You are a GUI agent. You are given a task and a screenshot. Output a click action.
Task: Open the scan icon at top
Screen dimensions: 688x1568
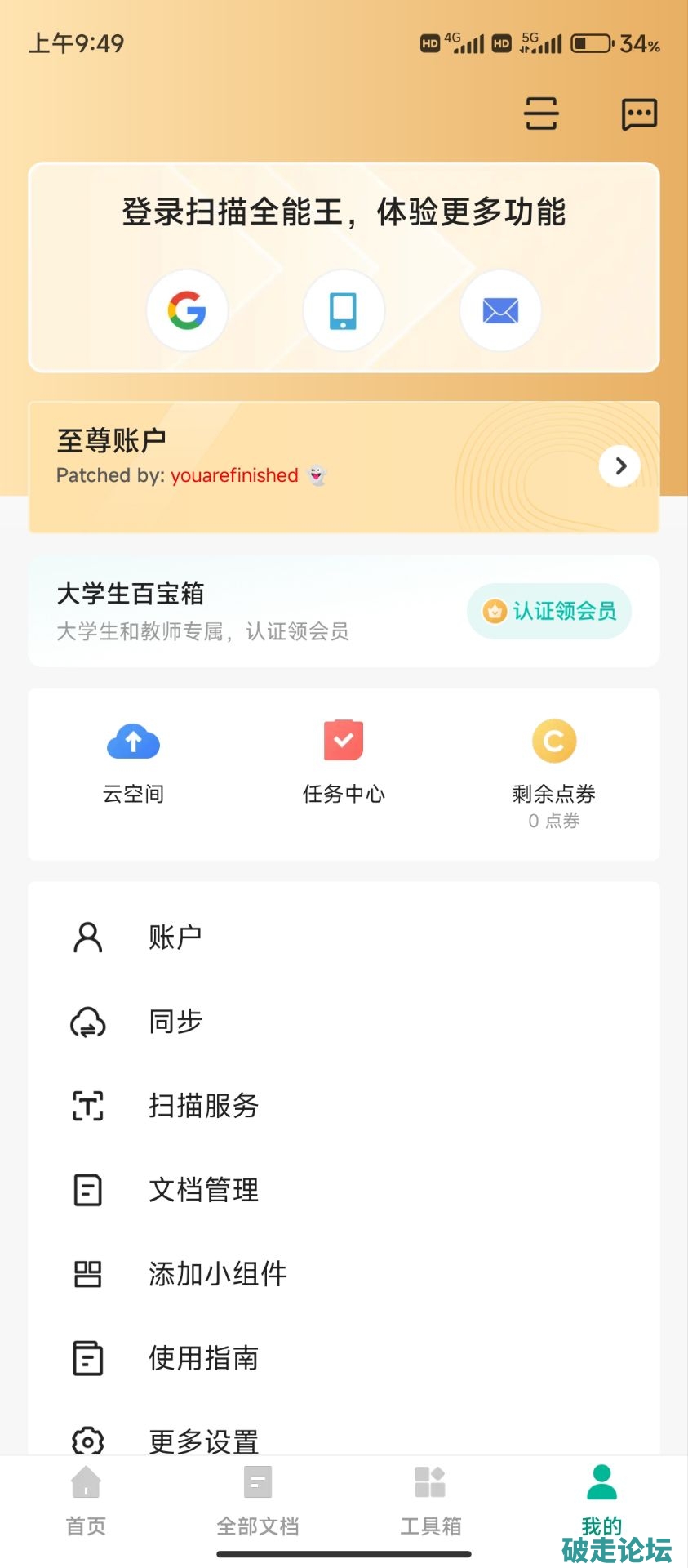coord(540,114)
